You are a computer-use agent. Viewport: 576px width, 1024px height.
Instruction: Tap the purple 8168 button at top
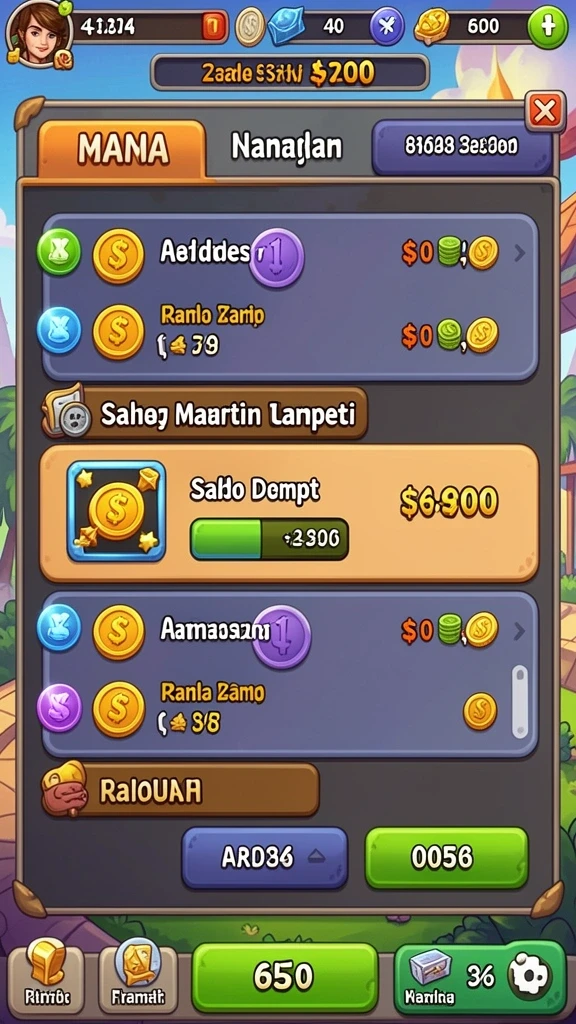[x=461, y=146]
